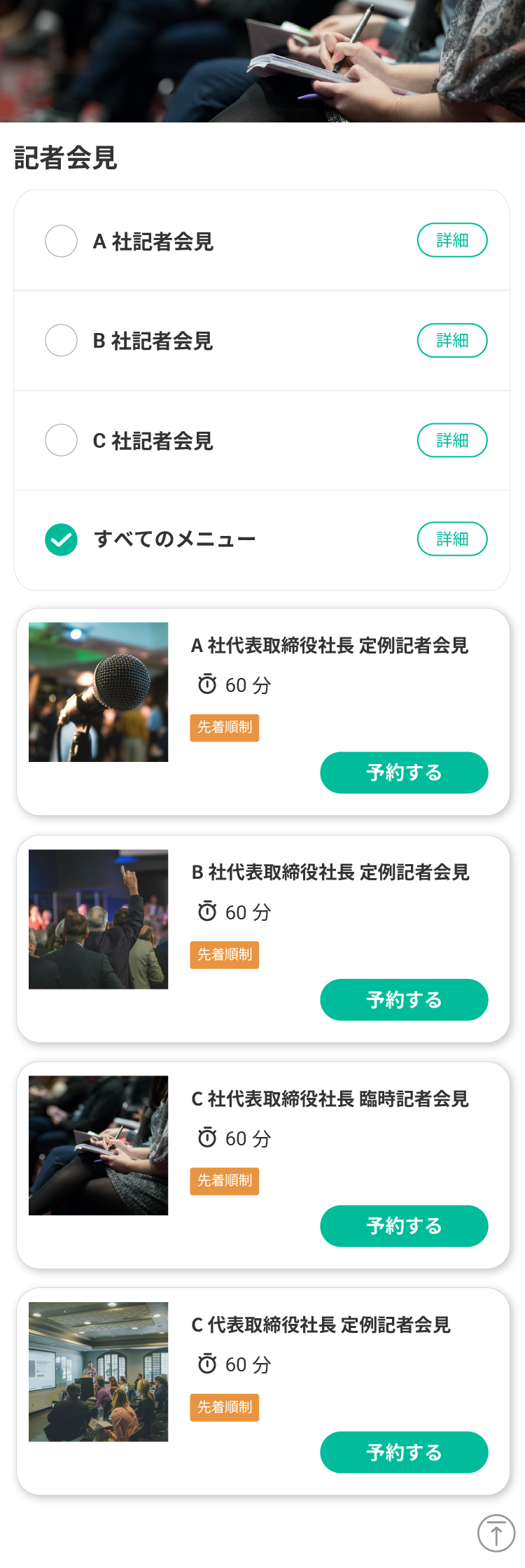Tap 予約する for C 社代表取締役社長 臨時記者会見
The height and width of the screenshot is (1568, 525).
click(404, 1226)
